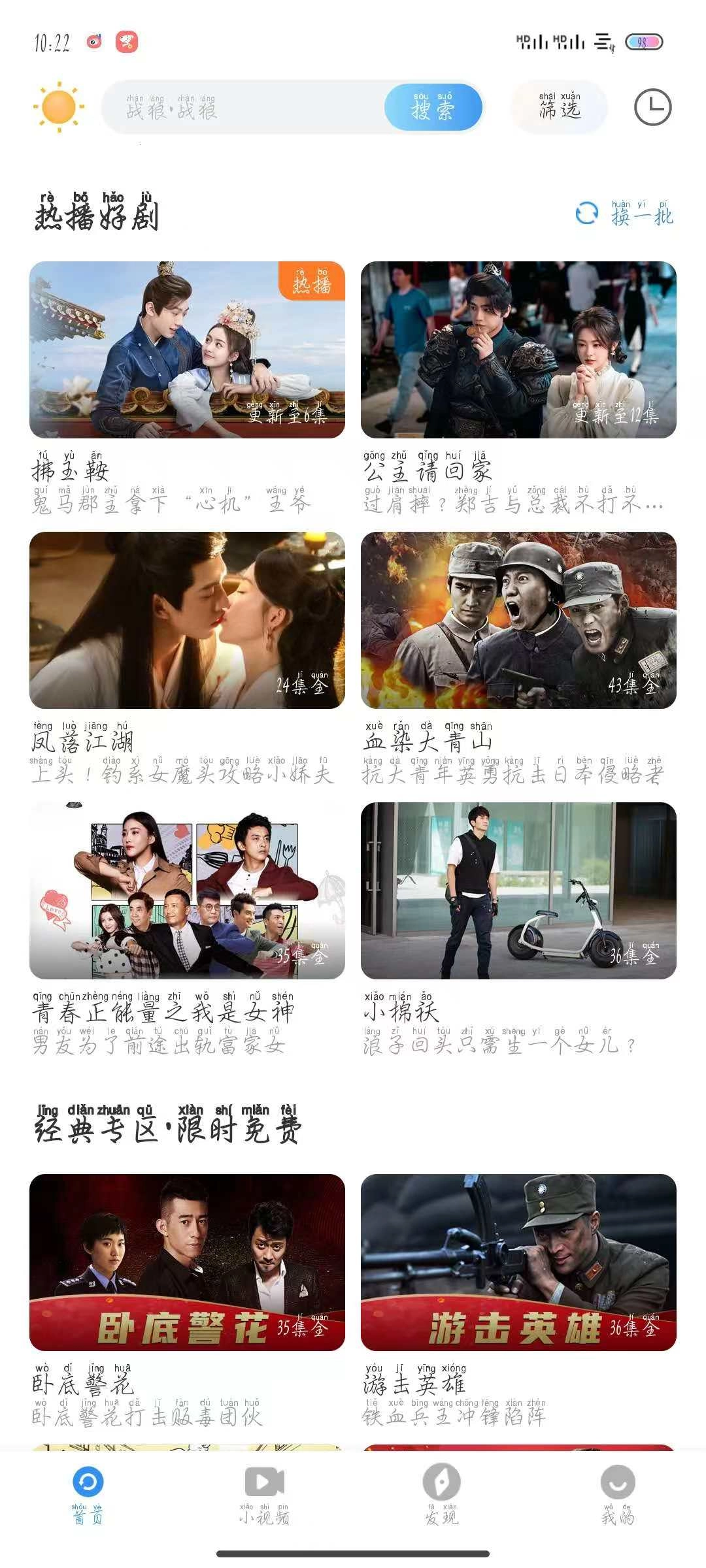Open the 我的 profile tab
This screenshot has width=706, height=1568.
point(618,1494)
